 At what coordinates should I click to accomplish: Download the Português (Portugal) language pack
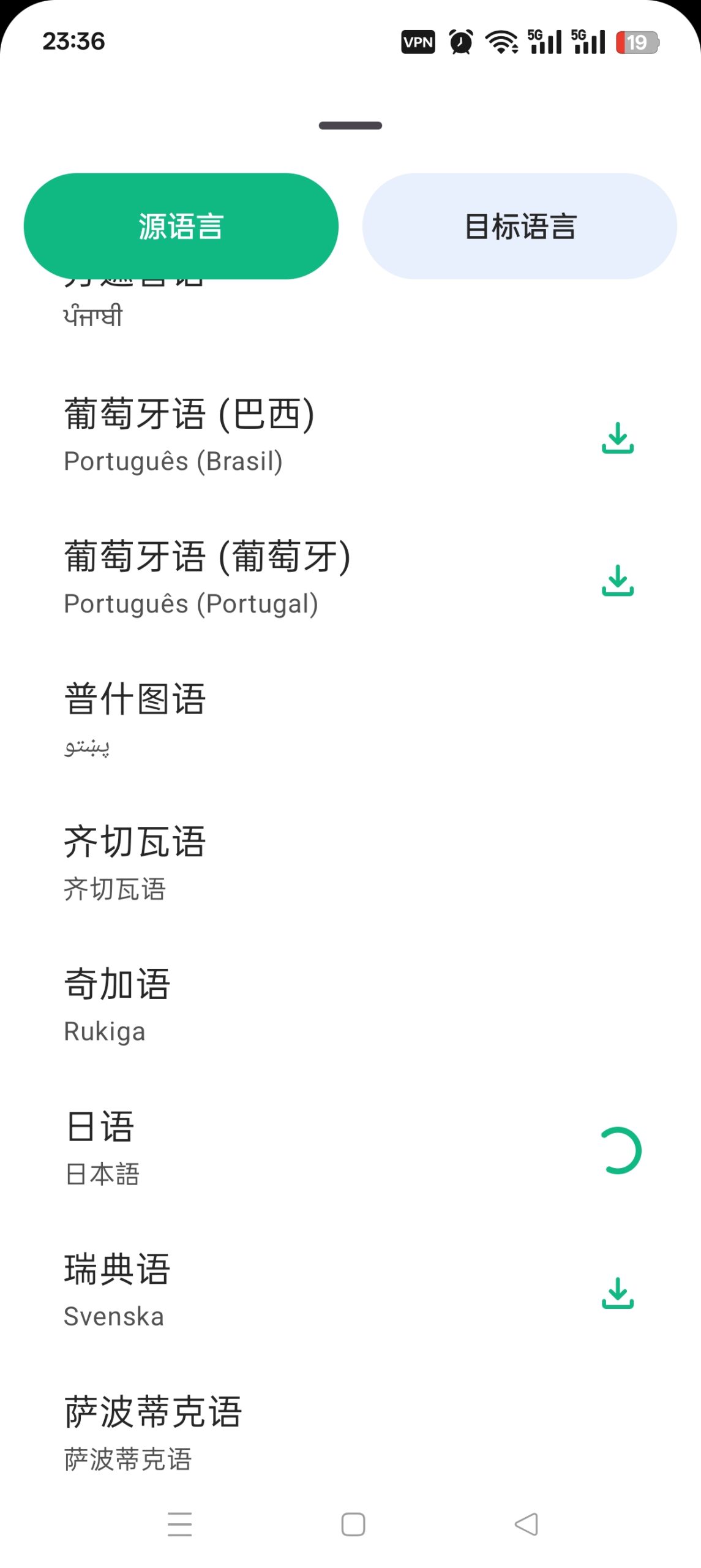point(617,582)
